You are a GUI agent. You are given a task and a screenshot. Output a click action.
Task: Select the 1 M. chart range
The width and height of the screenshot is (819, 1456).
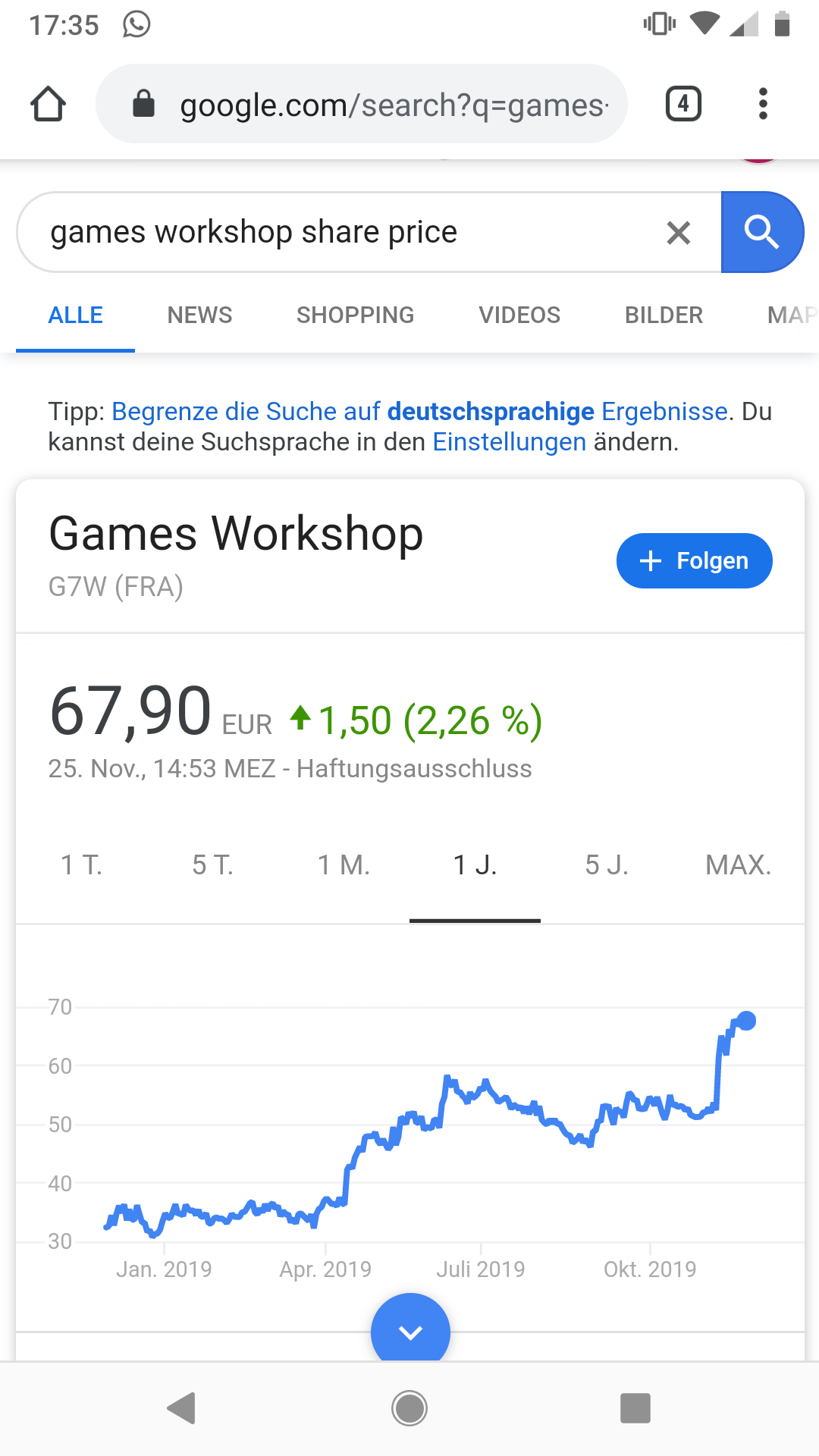tap(344, 865)
